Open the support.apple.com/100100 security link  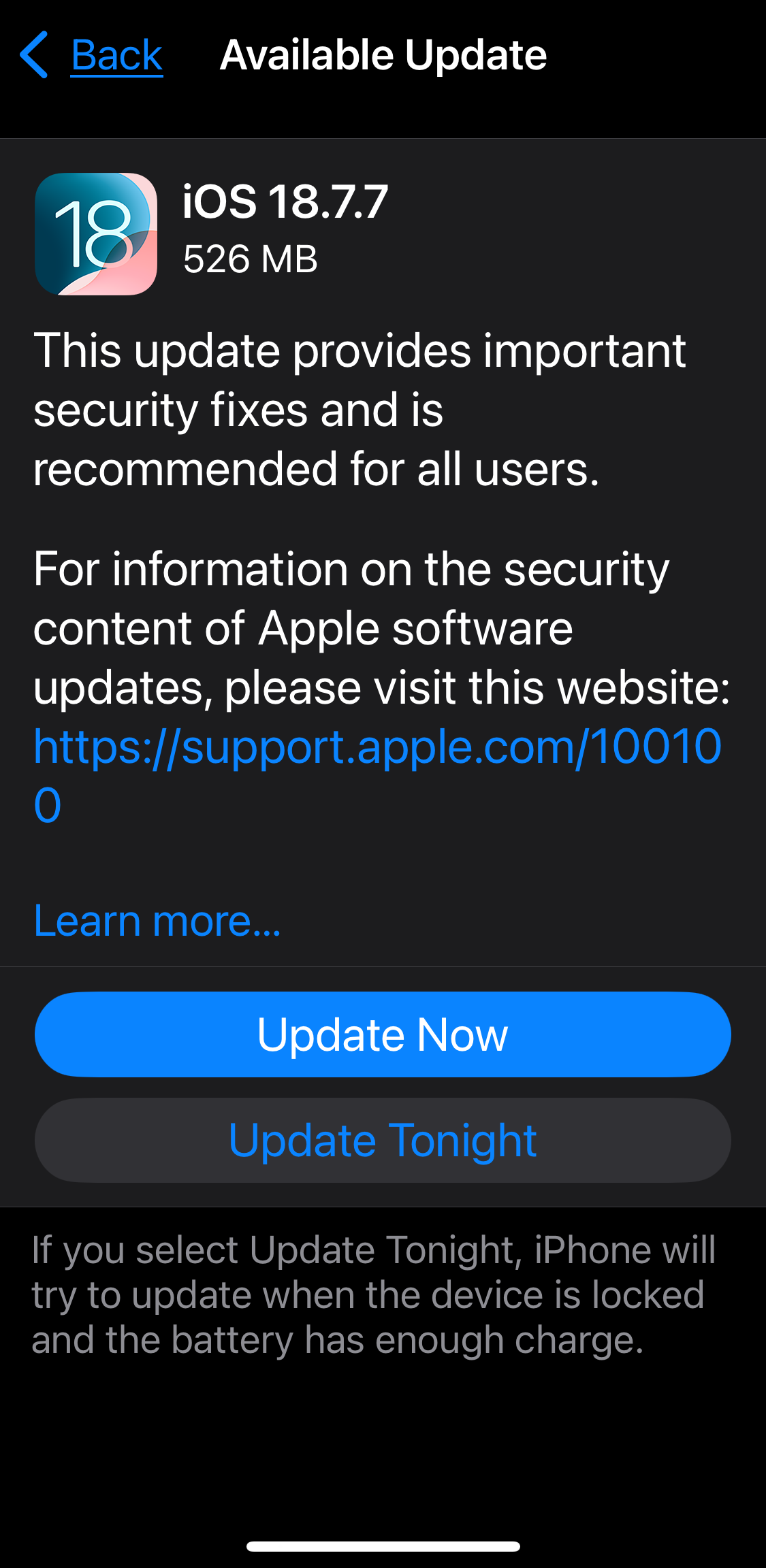pos(377,747)
